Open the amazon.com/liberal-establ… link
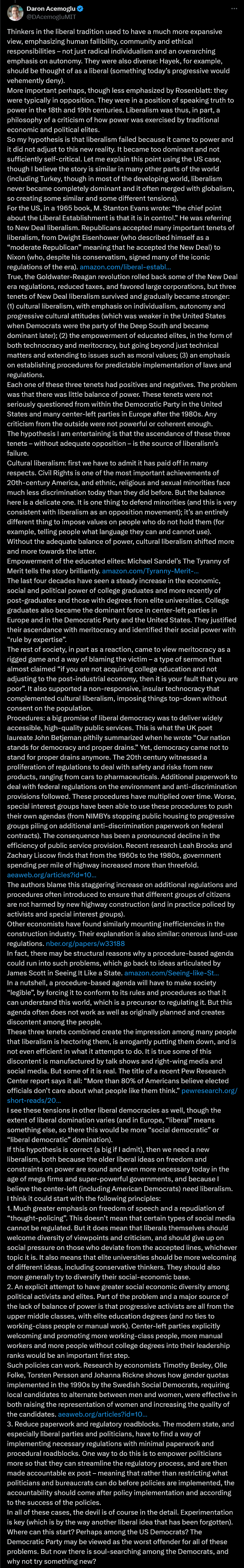Image resolution: width=244 pixels, height=1568 pixels. click(x=125, y=267)
